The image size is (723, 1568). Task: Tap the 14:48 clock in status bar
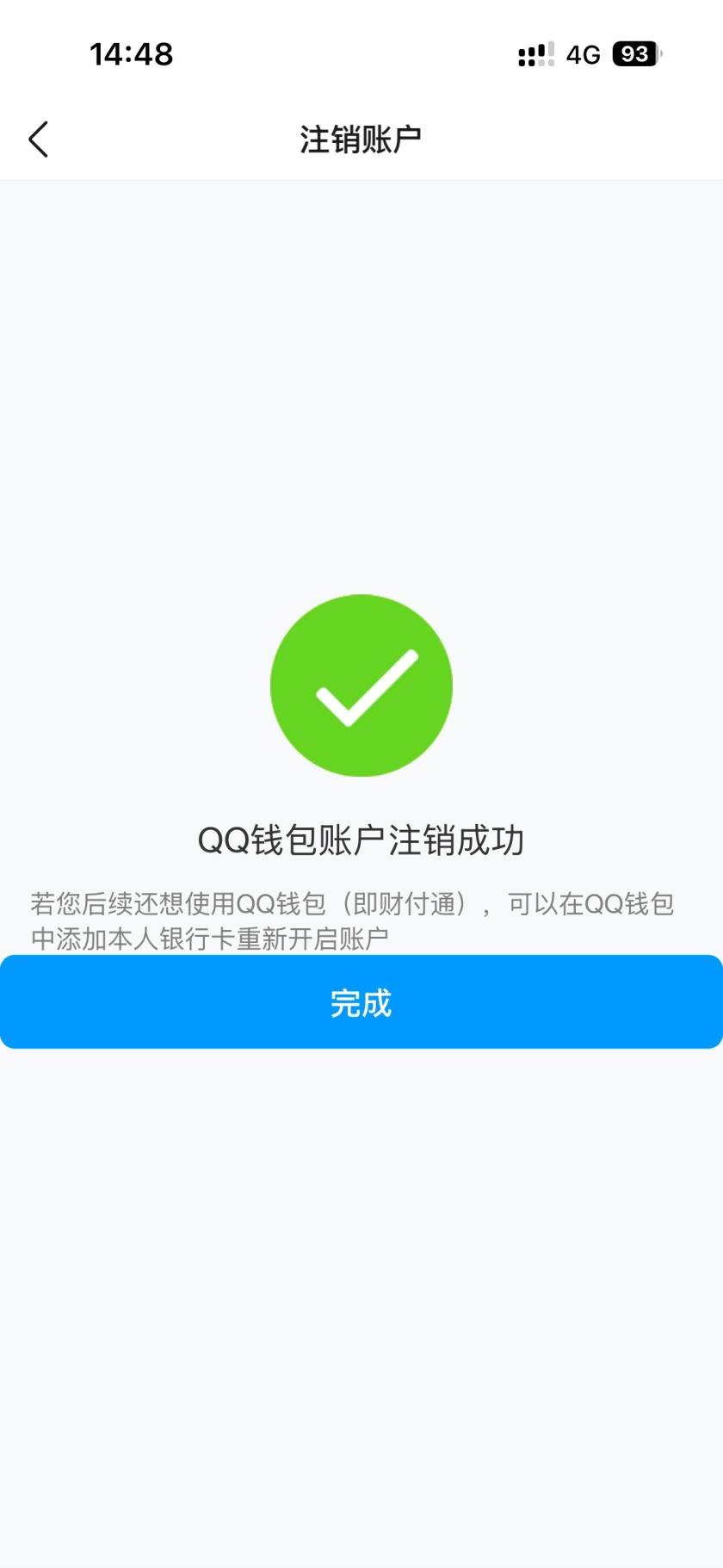click(x=131, y=53)
